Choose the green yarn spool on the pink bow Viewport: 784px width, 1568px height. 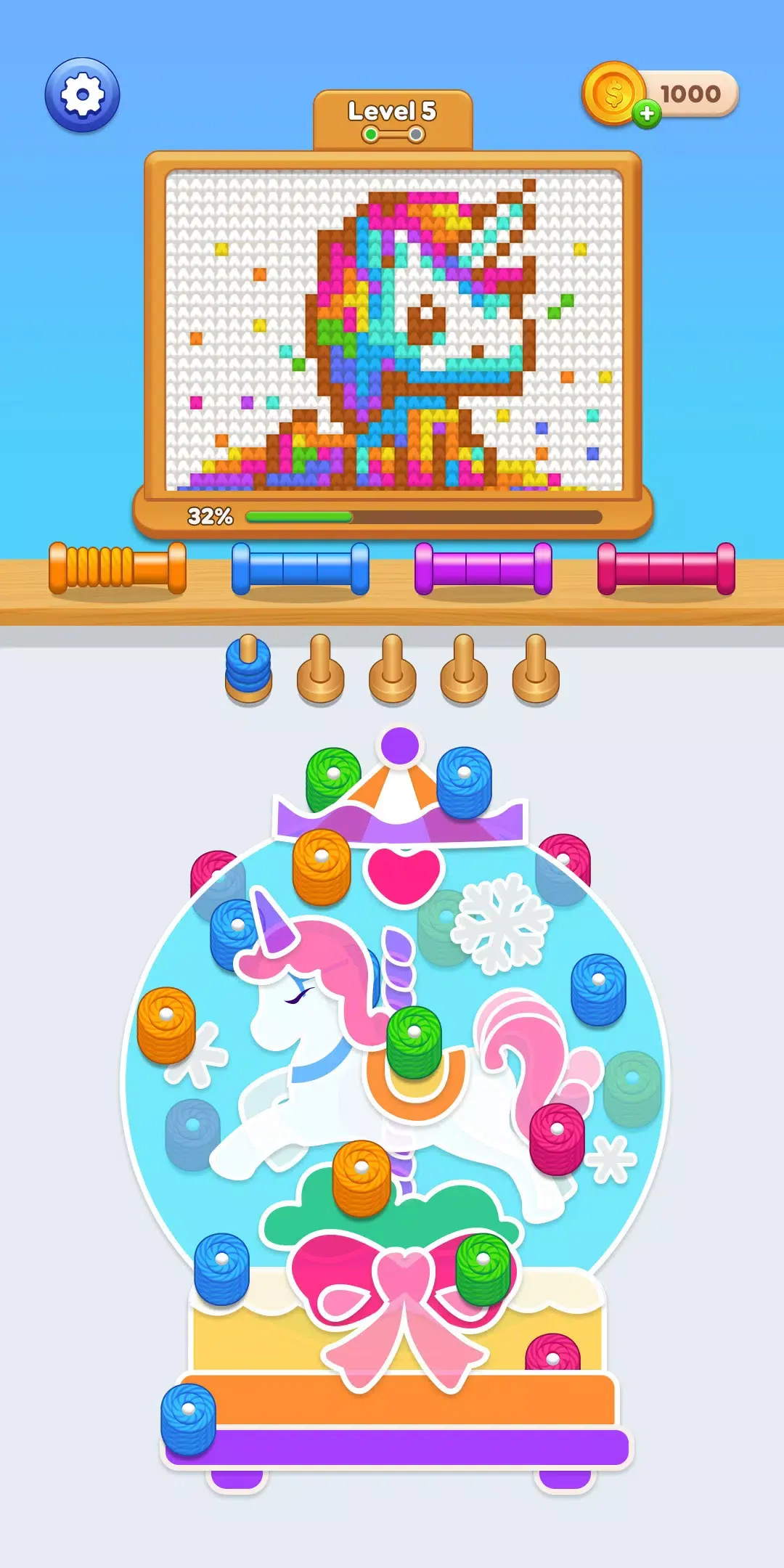[483, 1268]
